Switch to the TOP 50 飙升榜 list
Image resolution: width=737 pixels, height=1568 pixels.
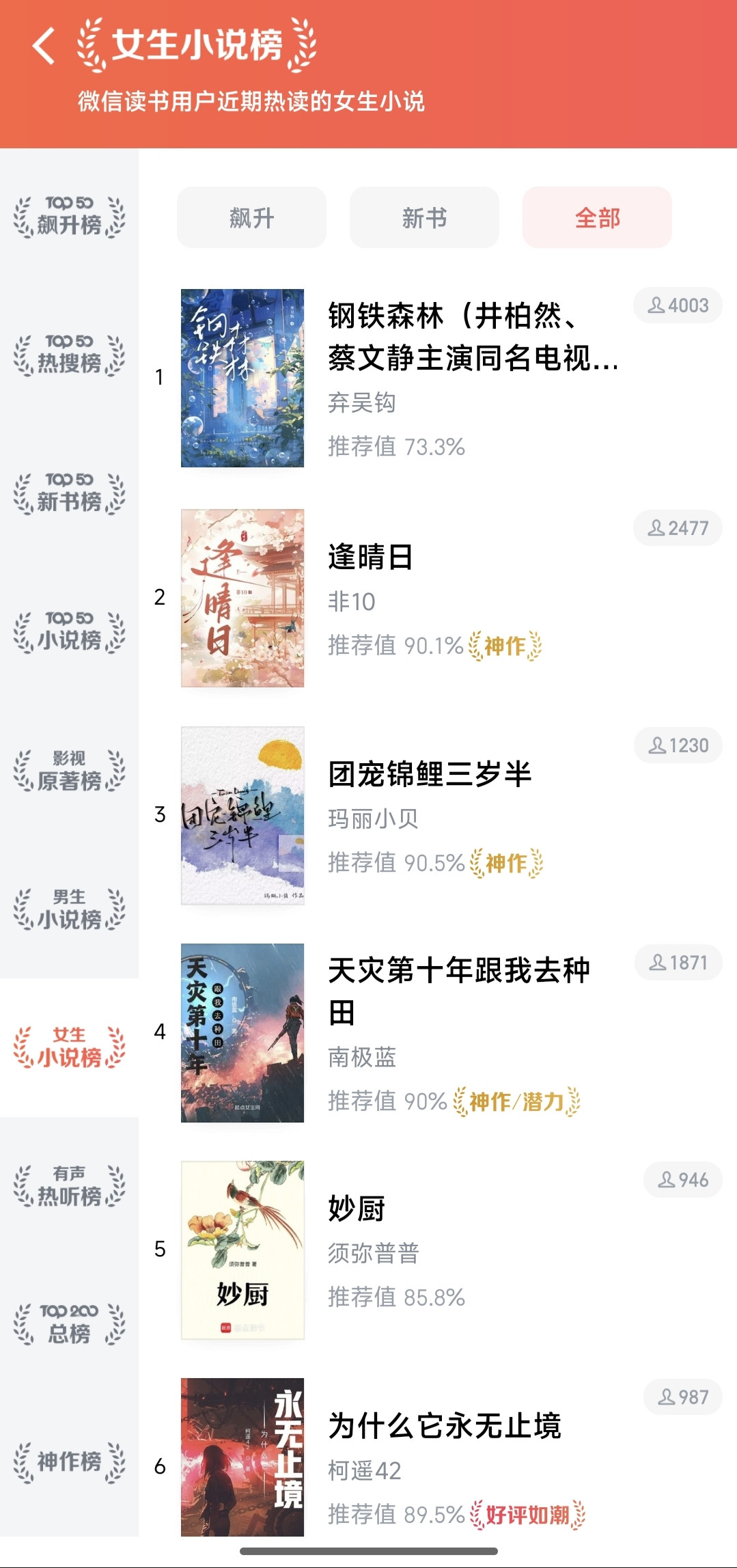(x=69, y=217)
